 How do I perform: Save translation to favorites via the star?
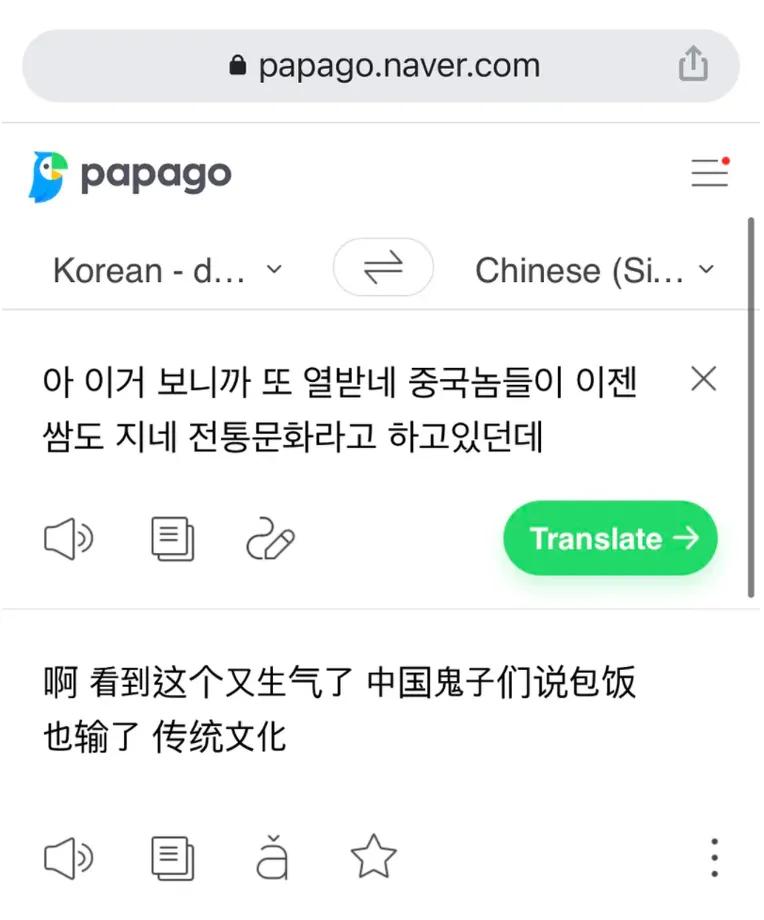point(374,856)
